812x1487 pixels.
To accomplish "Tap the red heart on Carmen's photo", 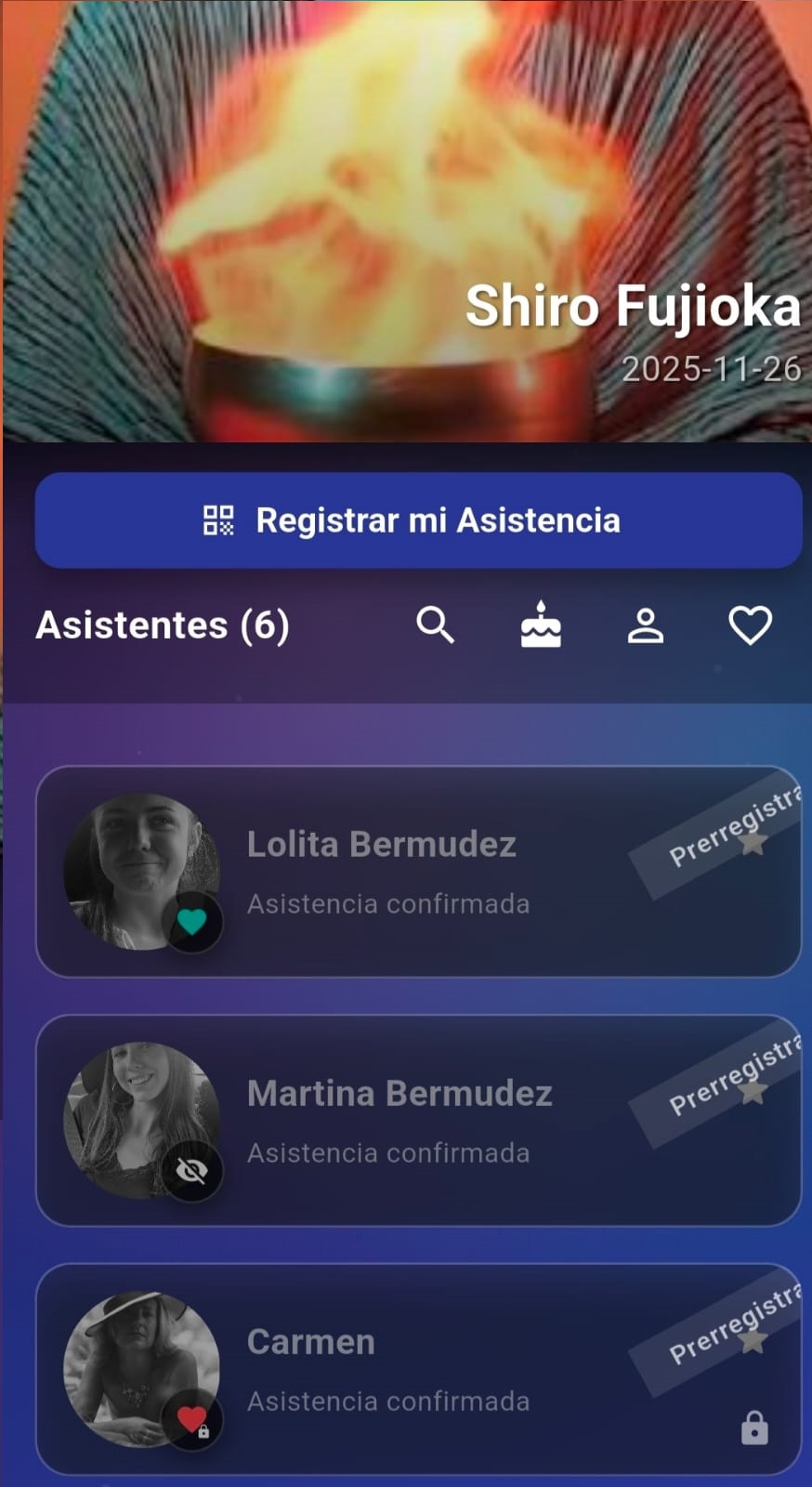I will pos(192,1420).
